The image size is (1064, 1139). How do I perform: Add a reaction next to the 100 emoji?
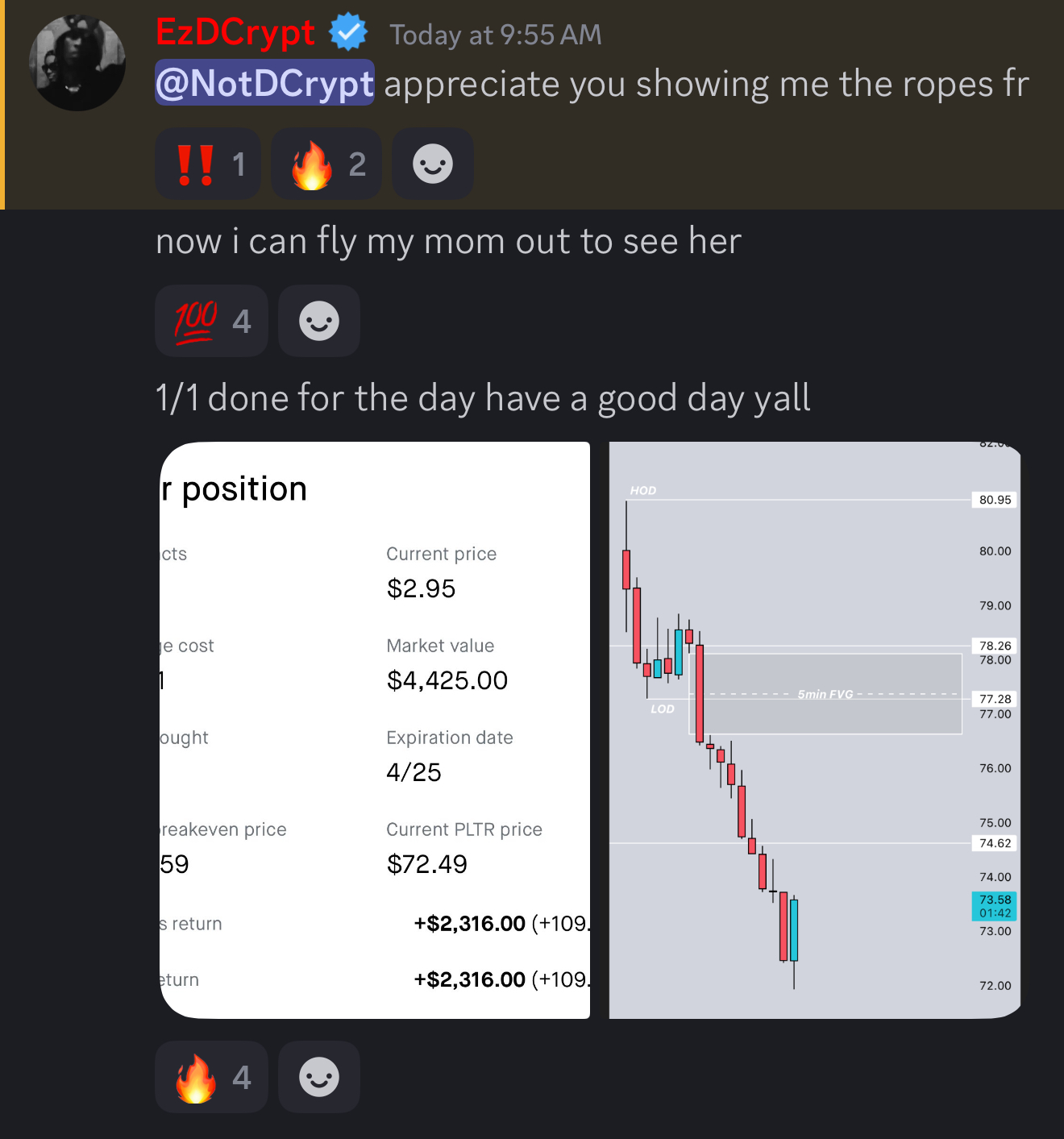click(319, 321)
